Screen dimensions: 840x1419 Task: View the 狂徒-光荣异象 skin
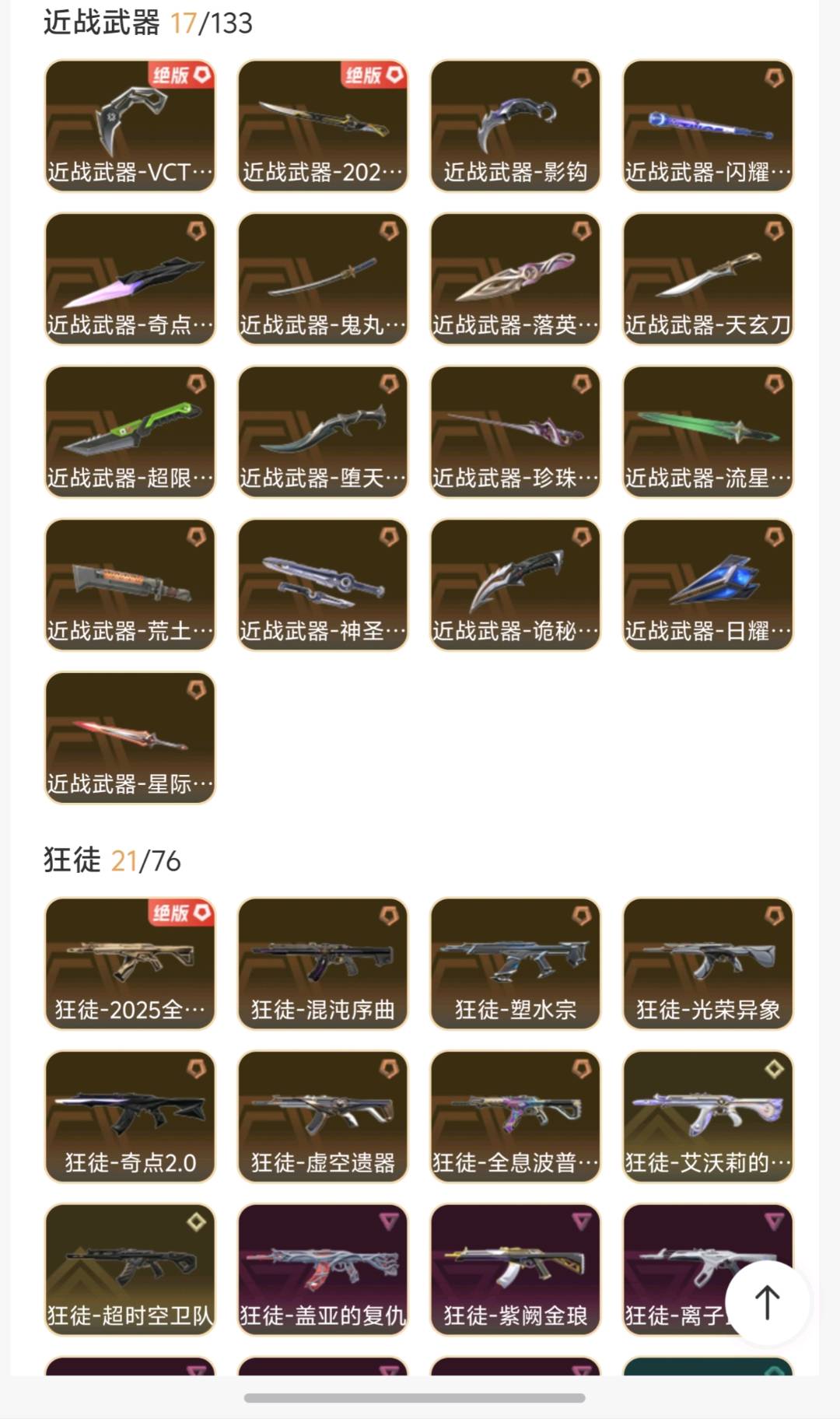click(708, 964)
